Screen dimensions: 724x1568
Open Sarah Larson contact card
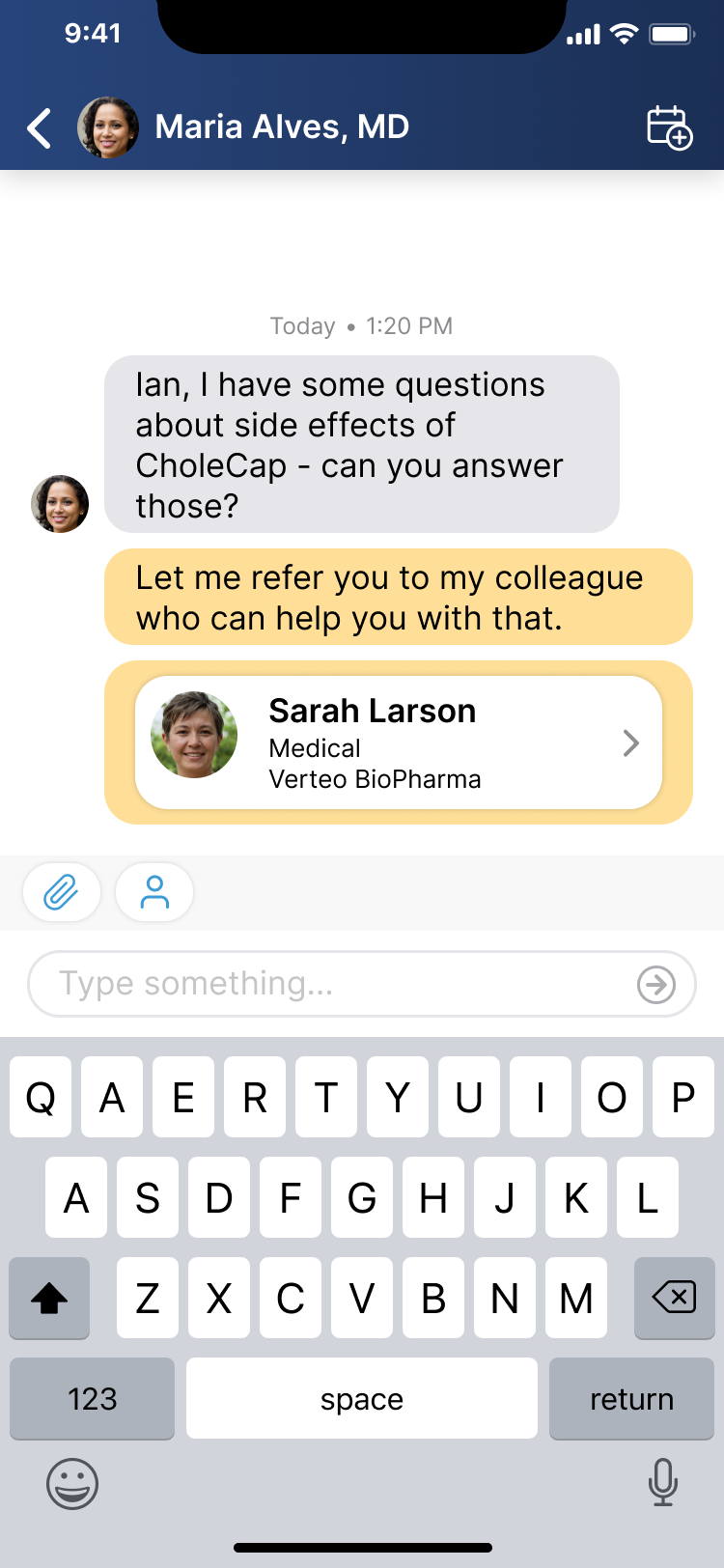click(x=398, y=742)
